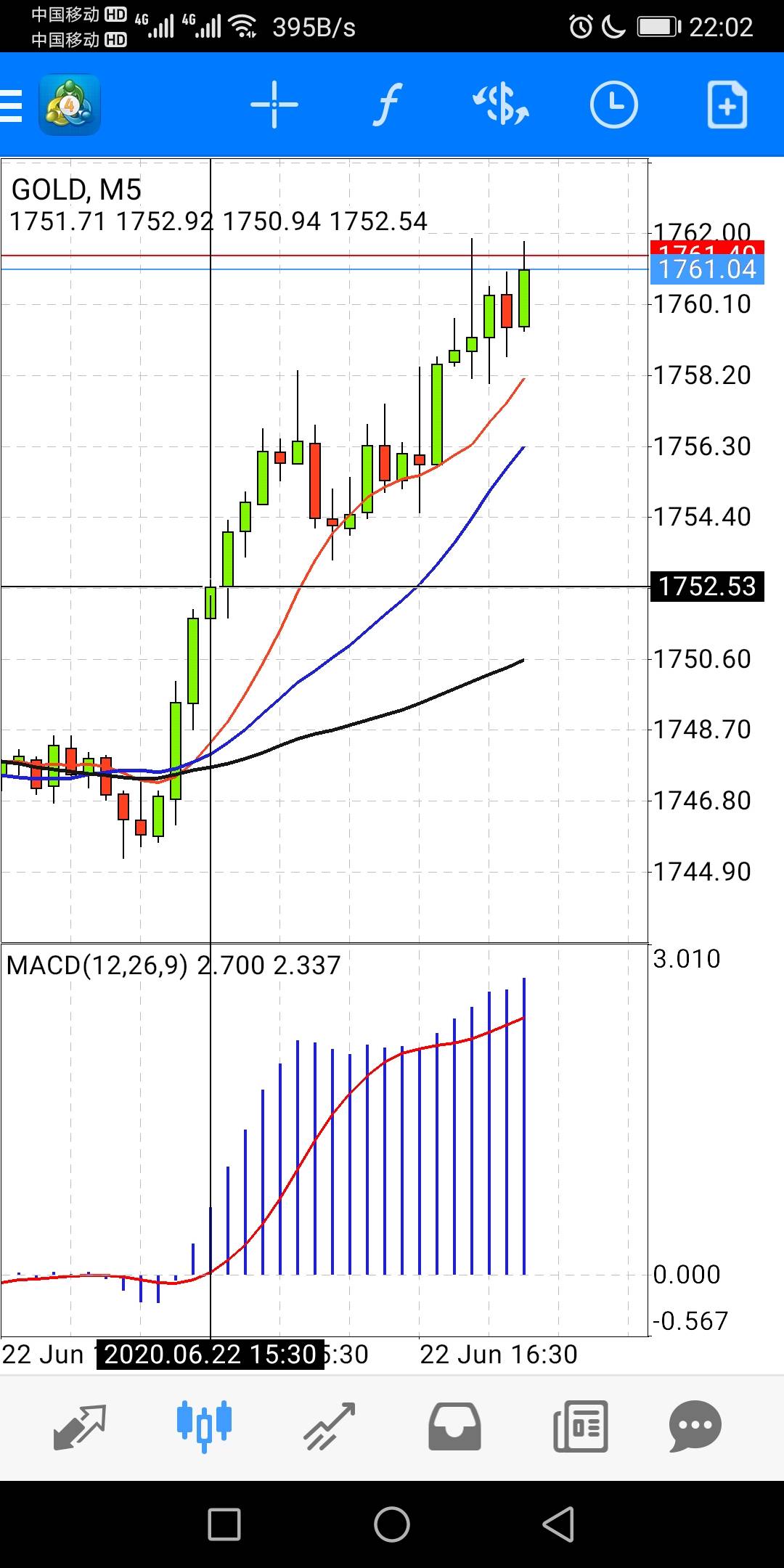Go to the home screen
This screenshot has height=1568, width=784.
392,1524
